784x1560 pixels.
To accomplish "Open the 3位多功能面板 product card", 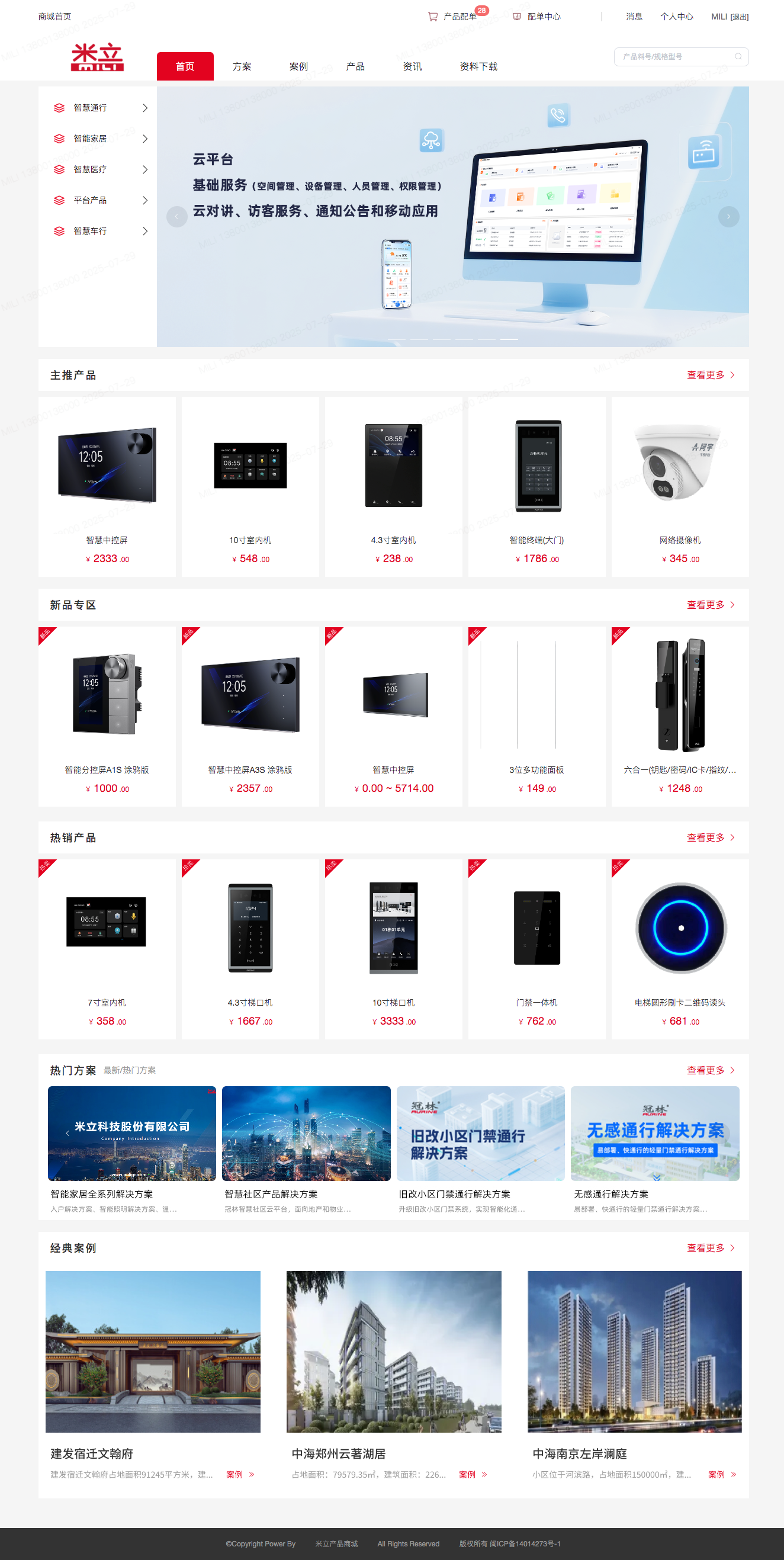I will (536, 715).
